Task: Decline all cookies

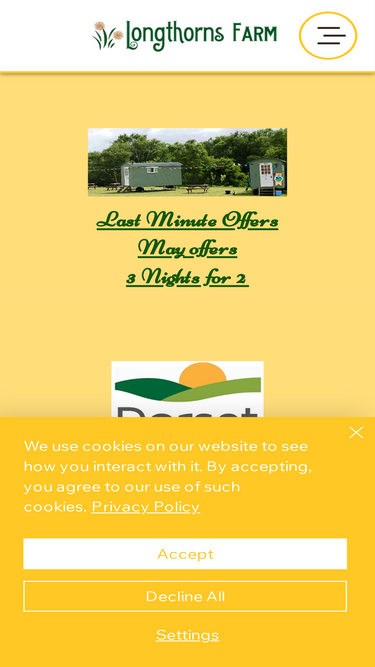Action: 185,596
